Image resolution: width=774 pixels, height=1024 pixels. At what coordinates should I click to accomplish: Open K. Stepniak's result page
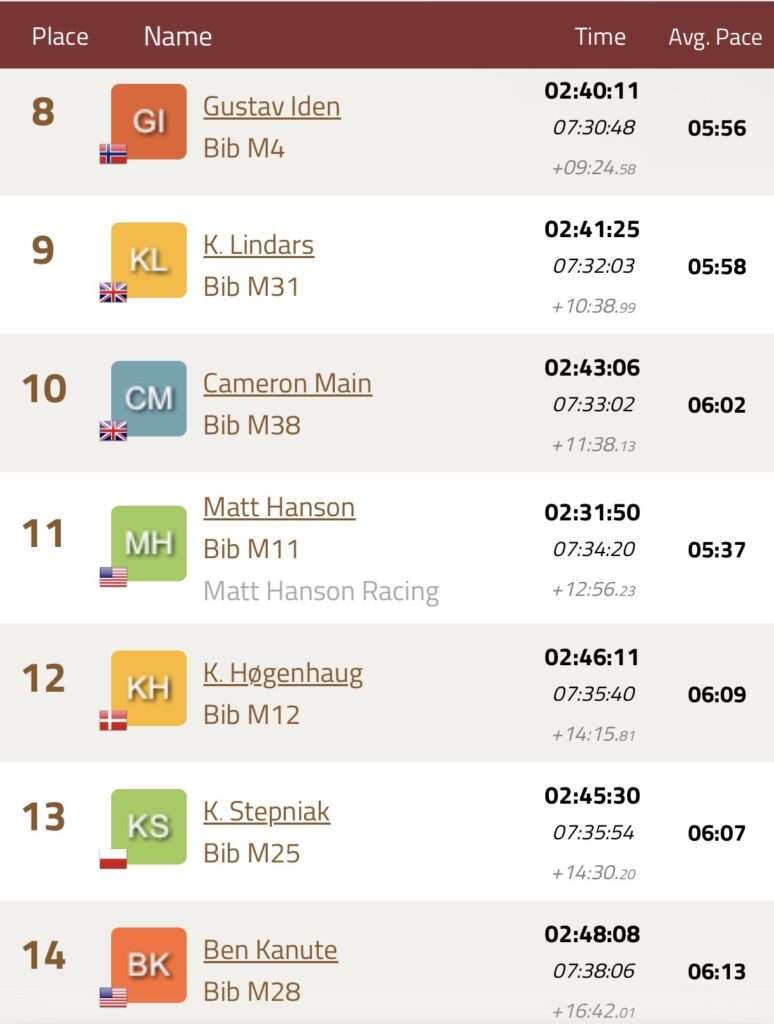click(x=266, y=812)
